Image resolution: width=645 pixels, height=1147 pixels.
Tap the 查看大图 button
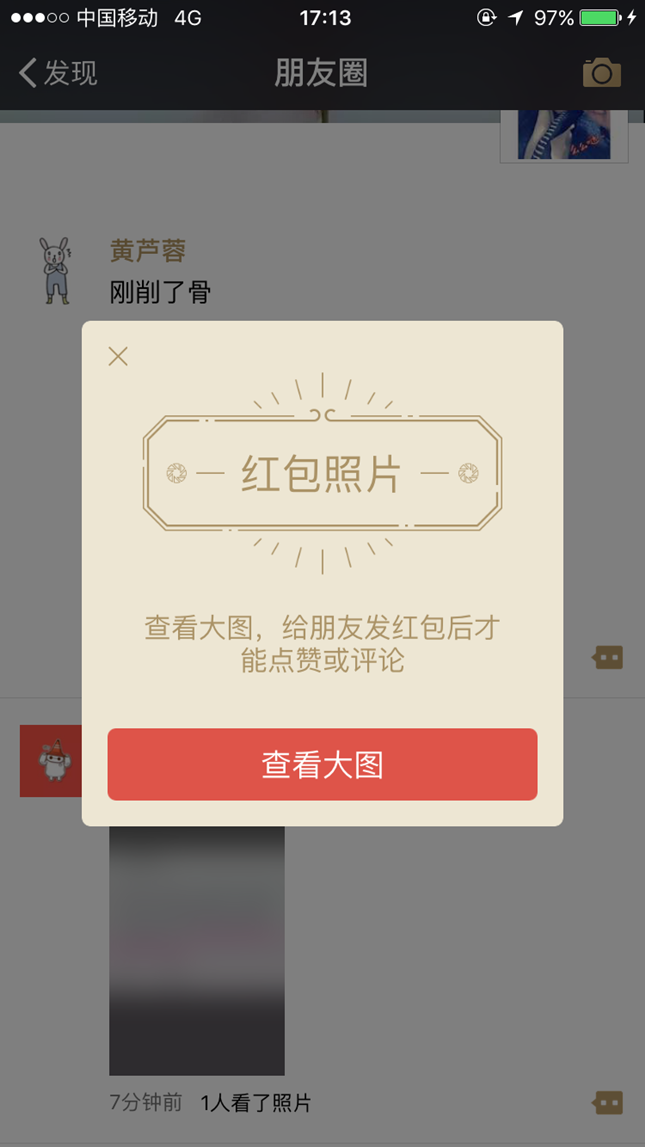[x=322, y=765]
